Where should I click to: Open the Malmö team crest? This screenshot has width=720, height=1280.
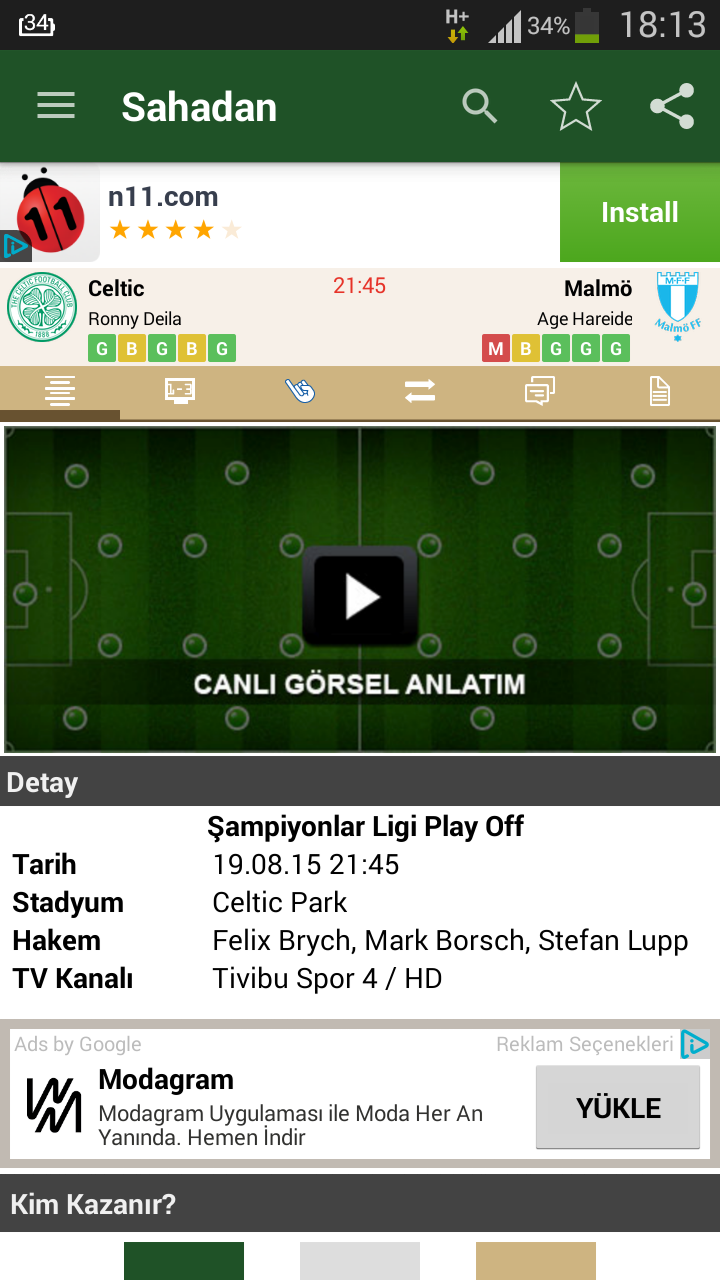tap(677, 307)
